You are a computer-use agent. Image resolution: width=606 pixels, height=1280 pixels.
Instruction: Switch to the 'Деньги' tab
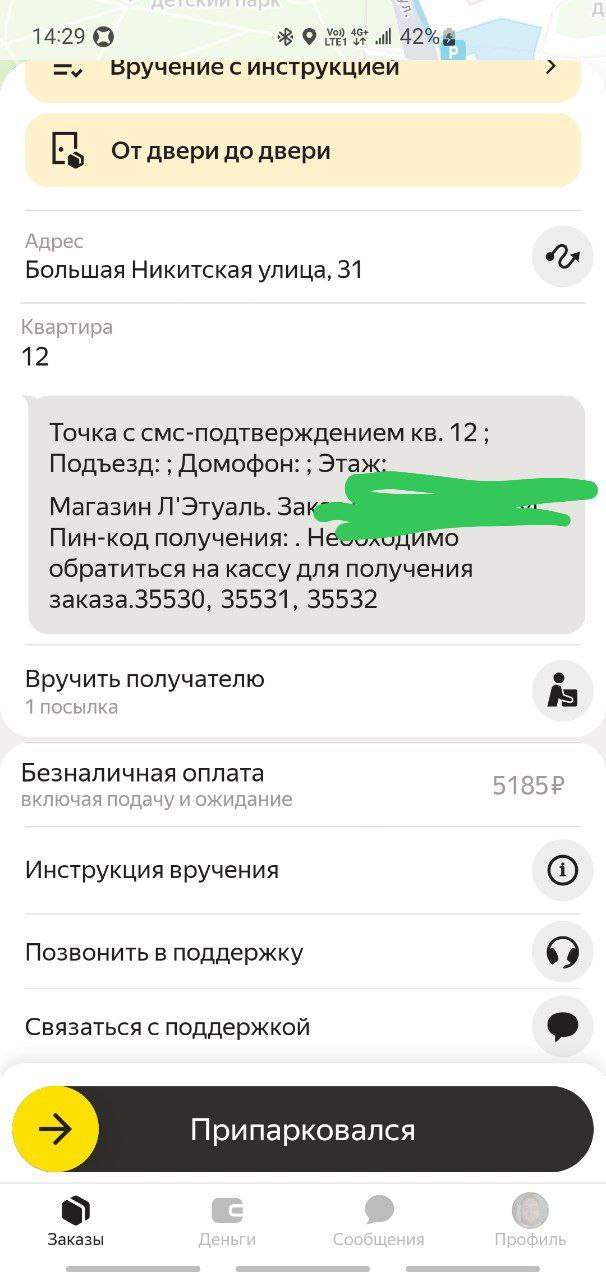click(x=227, y=1222)
